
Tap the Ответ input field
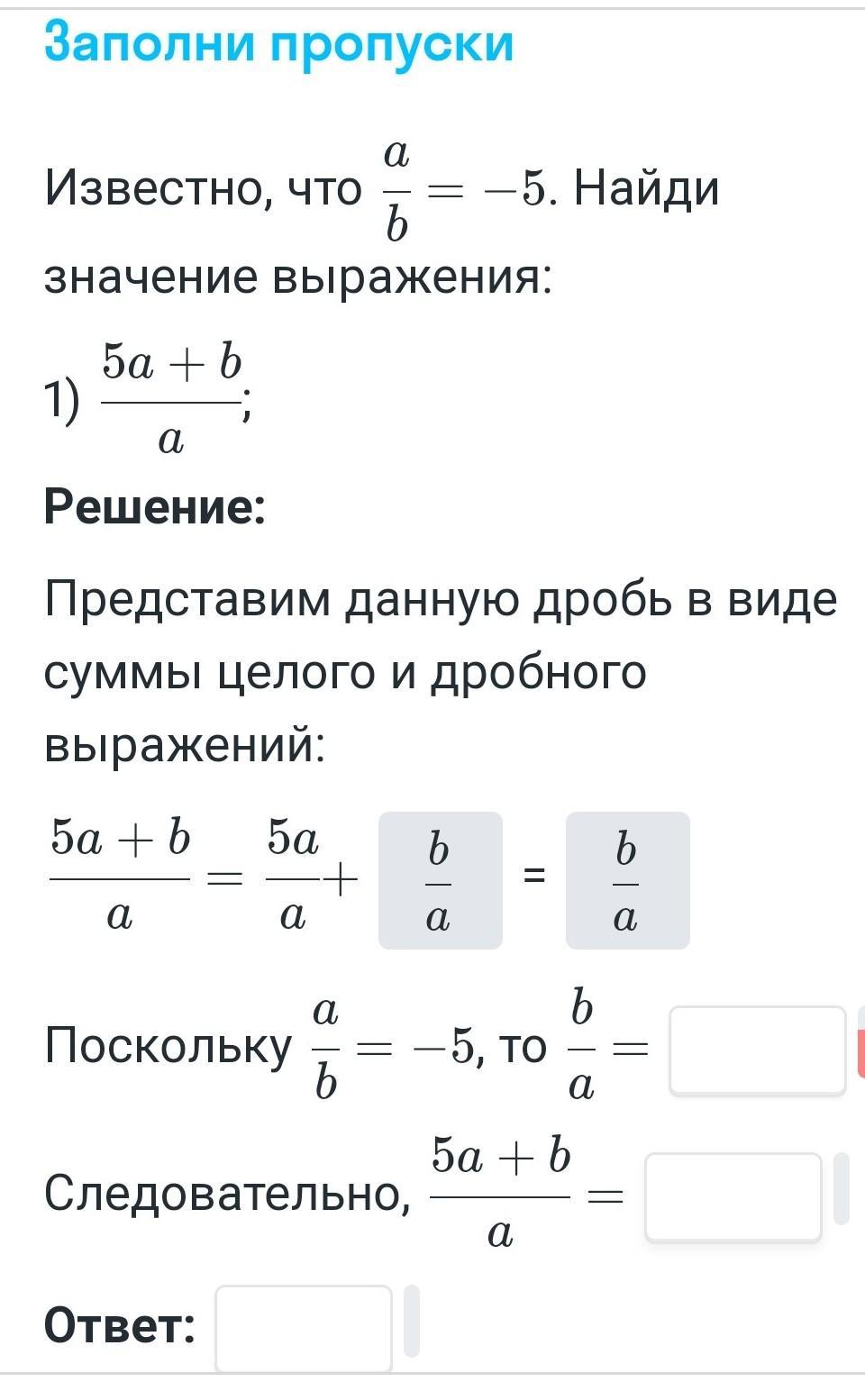(304, 1329)
